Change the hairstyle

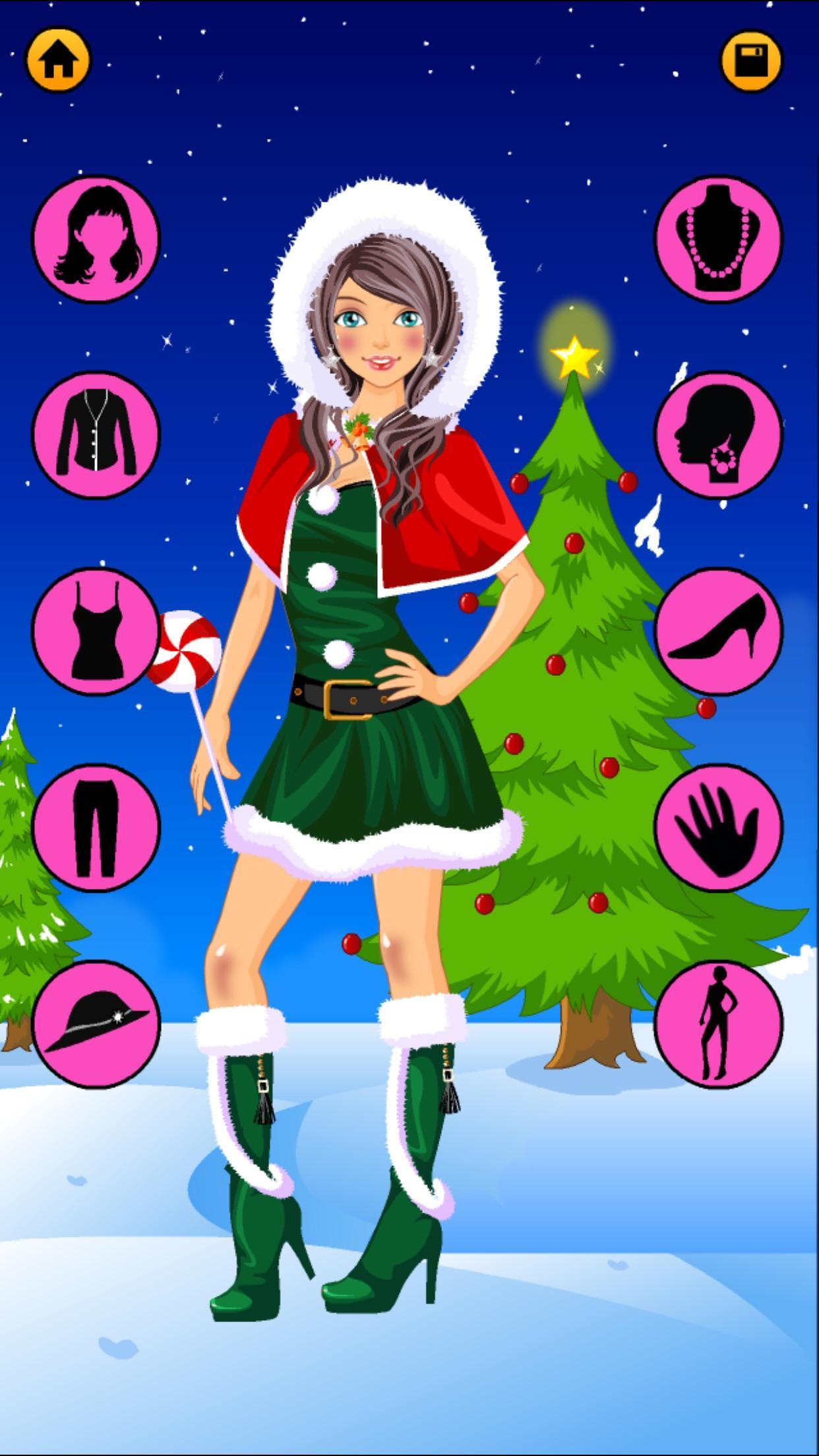[x=96, y=238]
